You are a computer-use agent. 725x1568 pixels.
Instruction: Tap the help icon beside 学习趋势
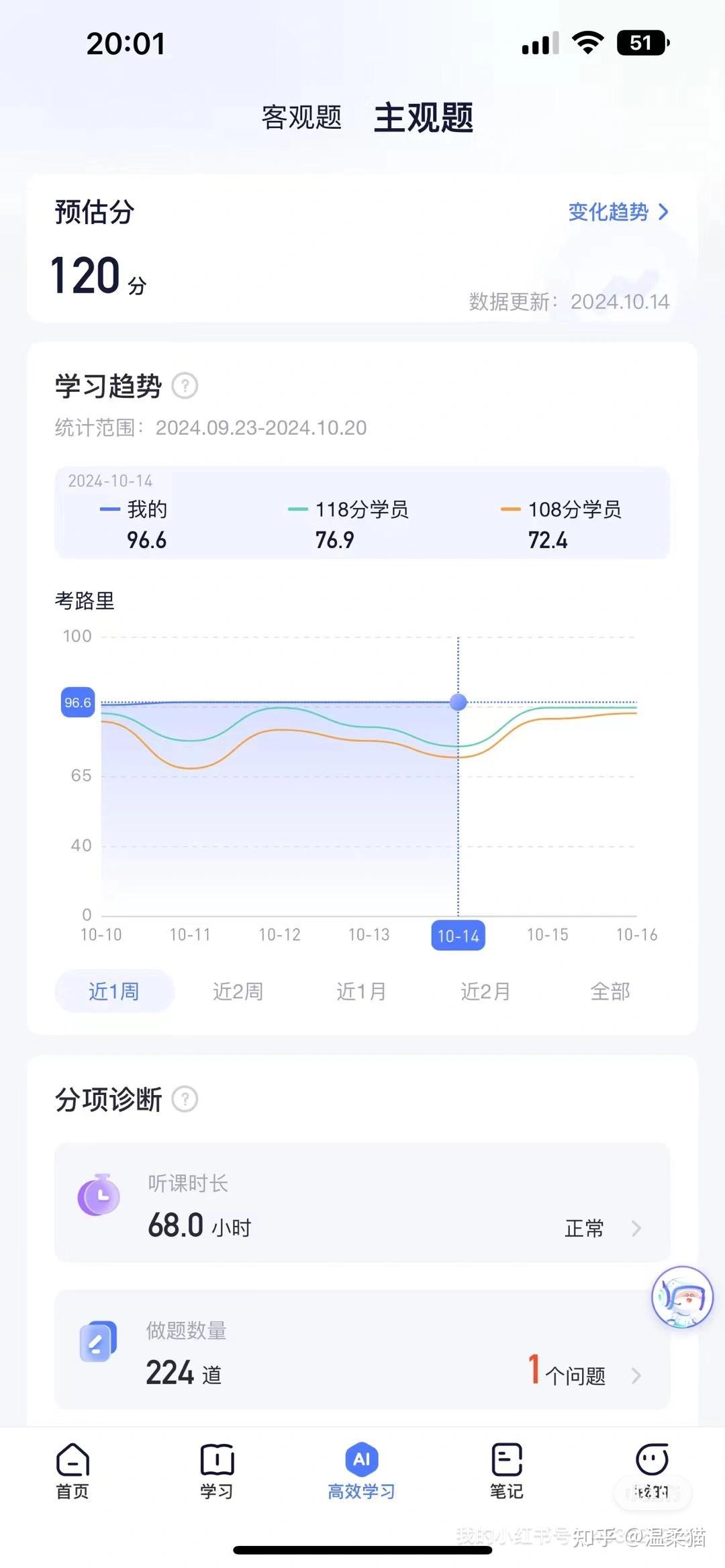185,386
